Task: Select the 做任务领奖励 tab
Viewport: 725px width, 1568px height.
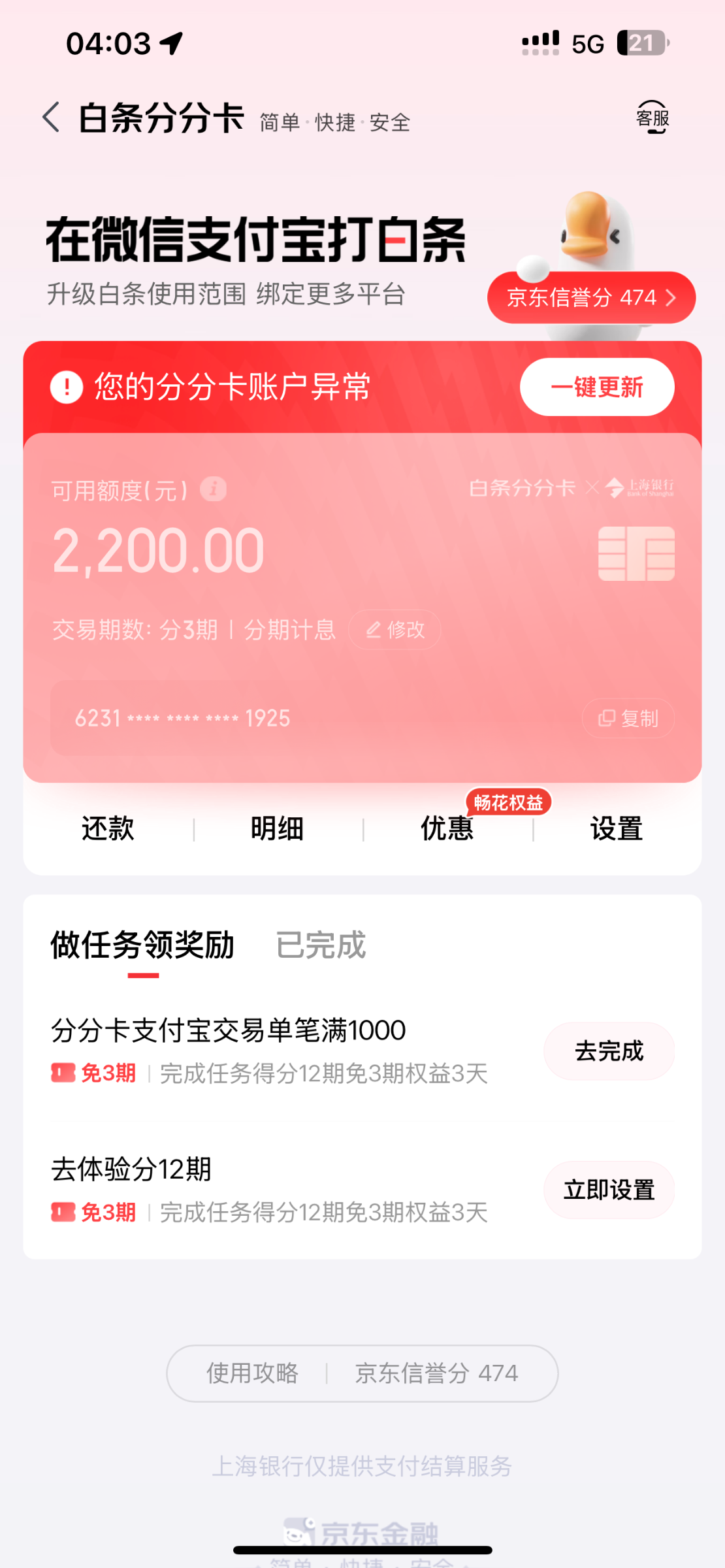Action: tap(142, 945)
